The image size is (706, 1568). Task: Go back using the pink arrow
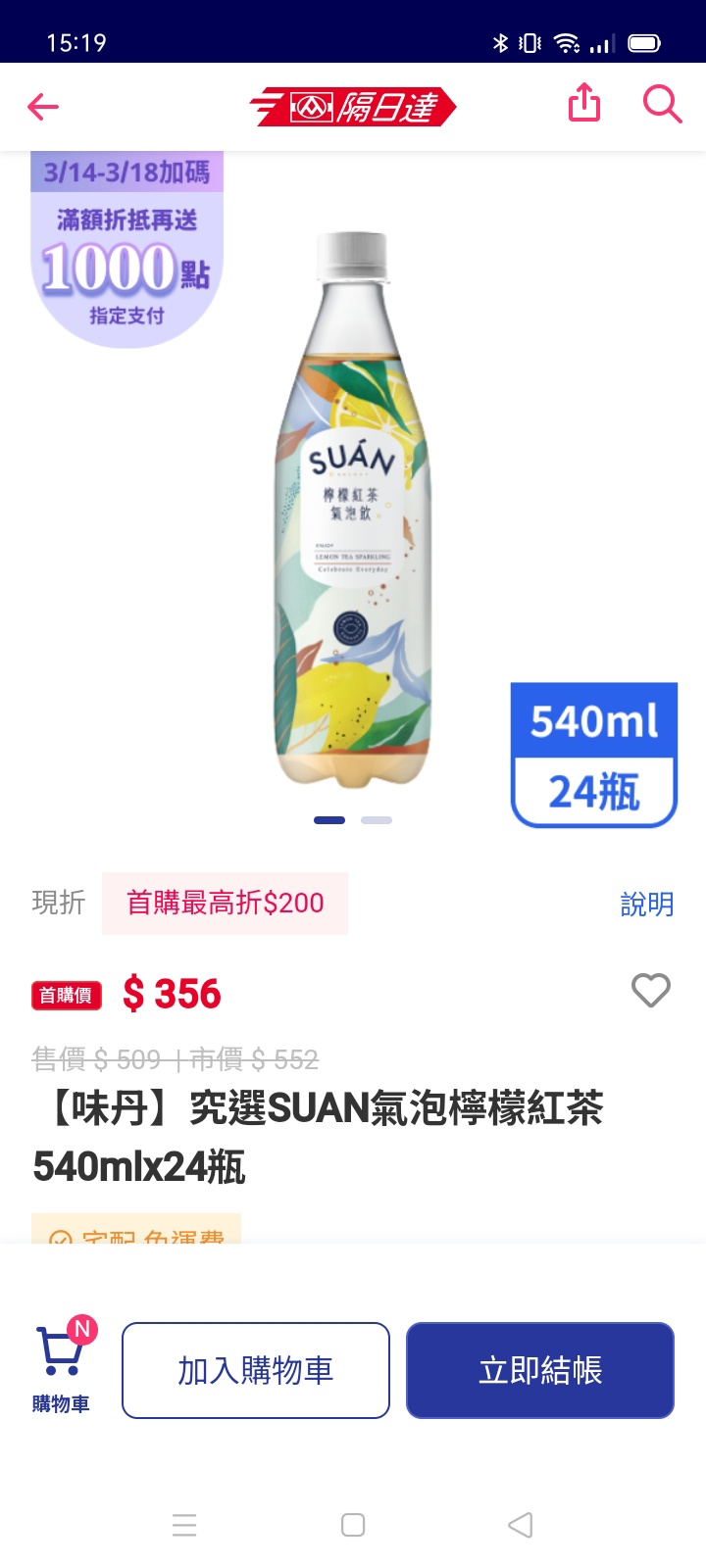(43, 106)
